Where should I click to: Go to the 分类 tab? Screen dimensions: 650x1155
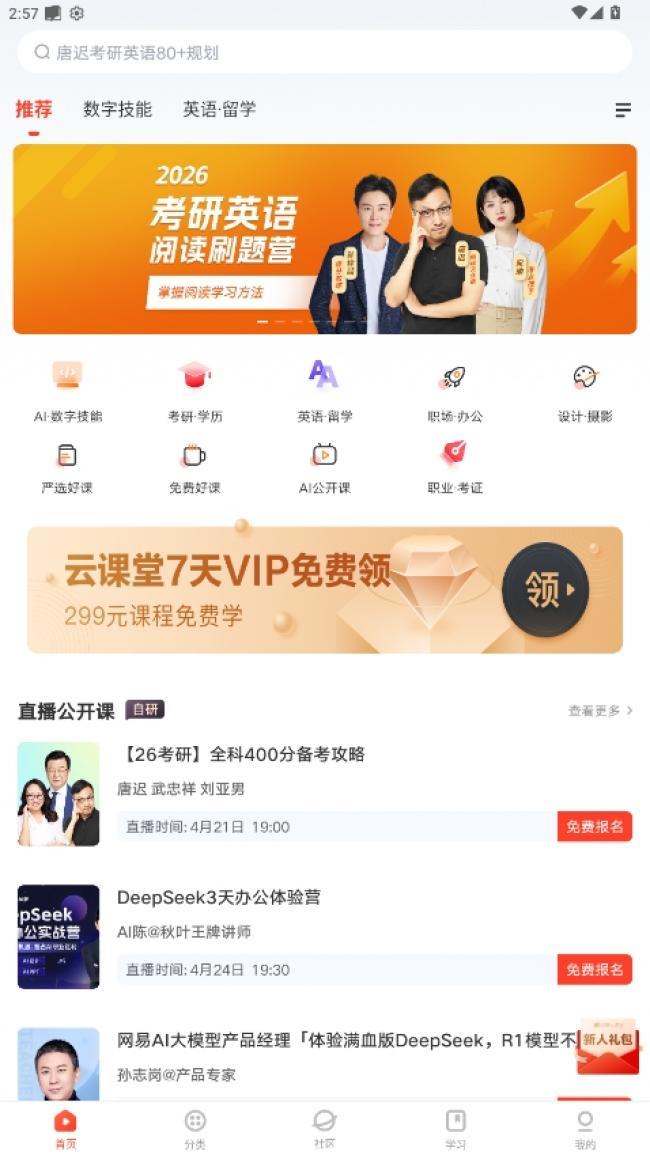click(x=195, y=1128)
